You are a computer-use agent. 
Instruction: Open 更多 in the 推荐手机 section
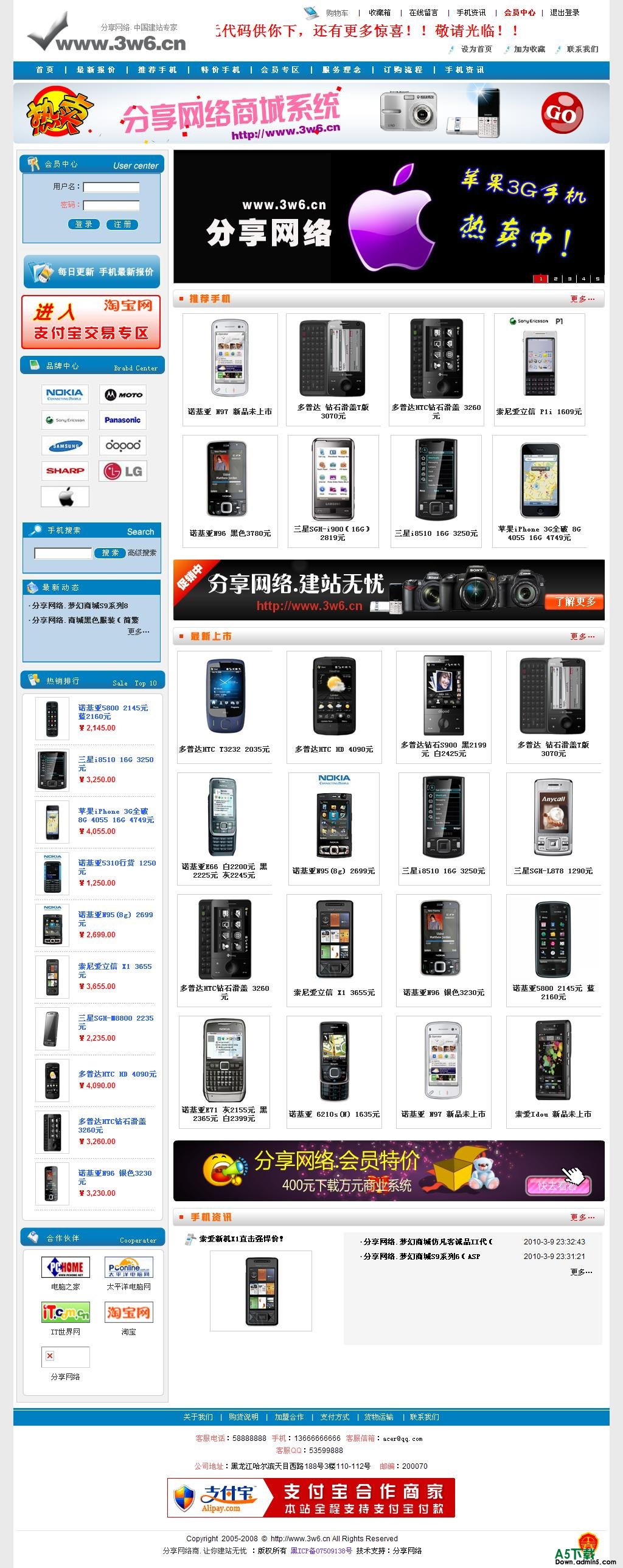pyautogui.click(x=582, y=299)
